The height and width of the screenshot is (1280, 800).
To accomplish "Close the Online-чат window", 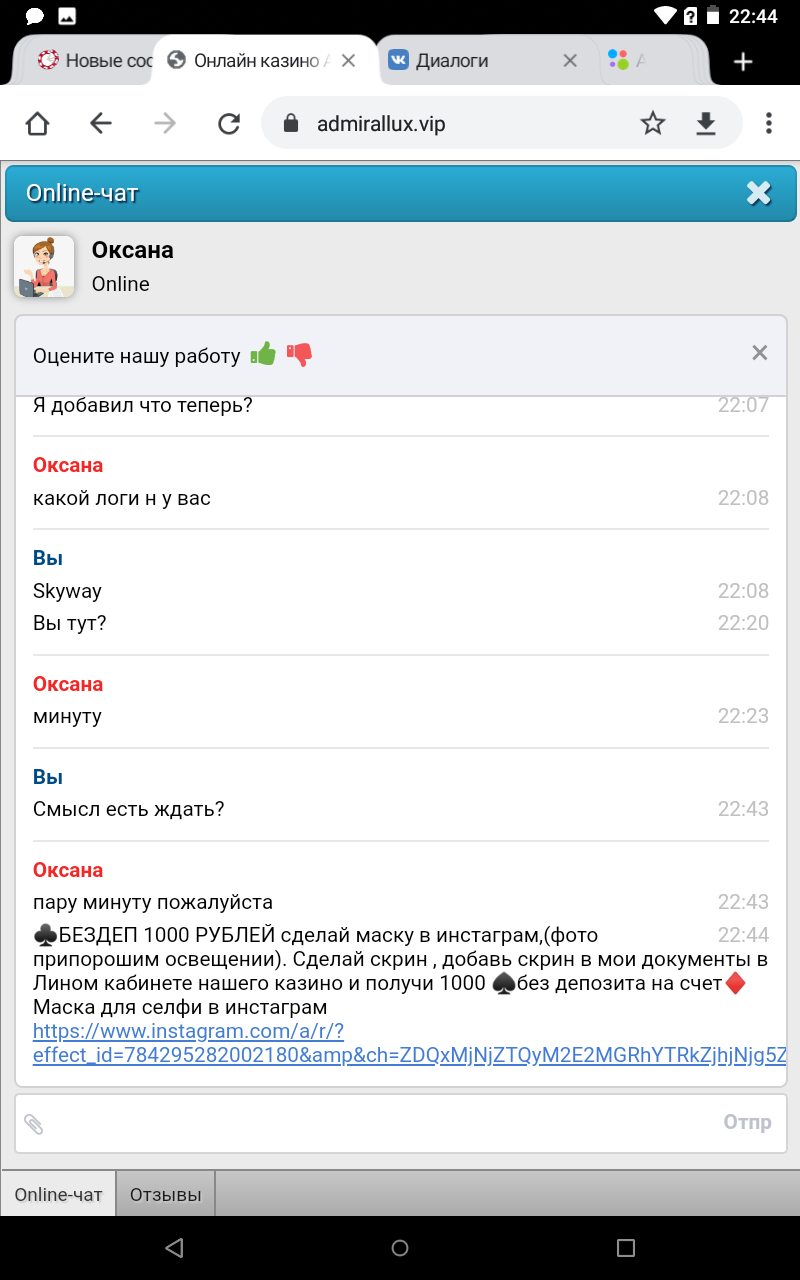I will (759, 192).
